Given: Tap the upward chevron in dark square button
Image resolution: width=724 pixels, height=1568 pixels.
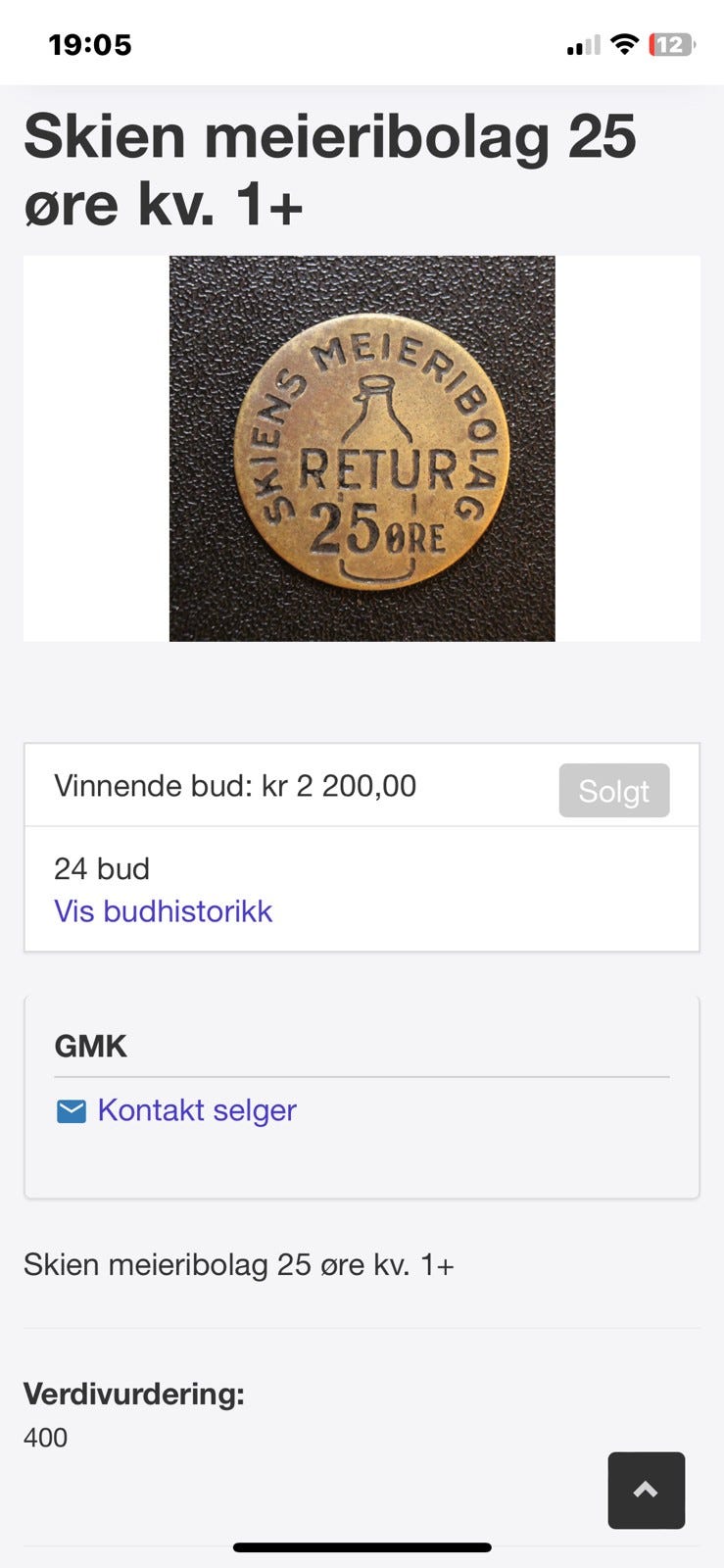Looking at the screenshot, I should coord(646,1490).
